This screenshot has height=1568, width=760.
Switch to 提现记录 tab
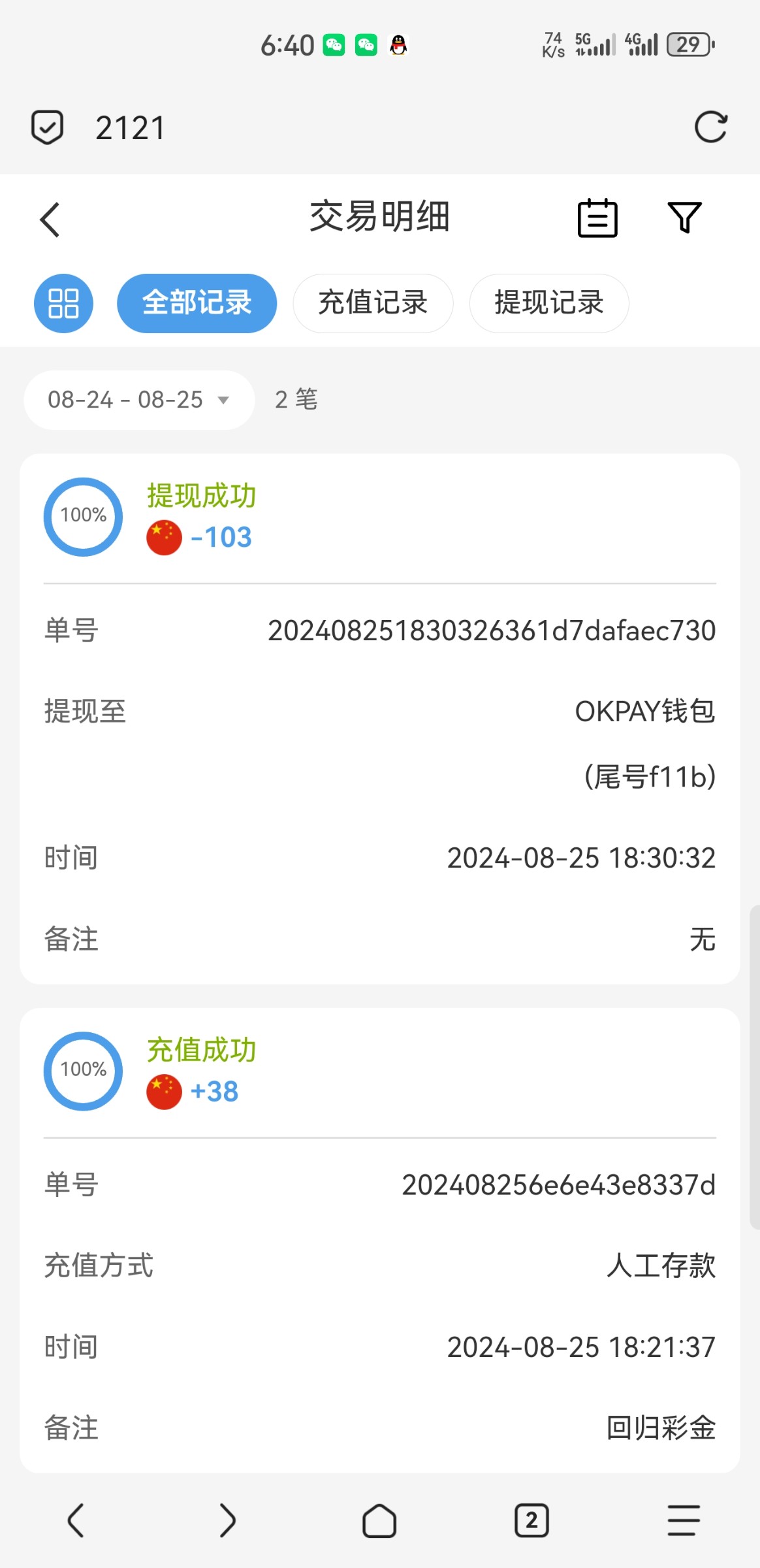[x=549, y=303]
